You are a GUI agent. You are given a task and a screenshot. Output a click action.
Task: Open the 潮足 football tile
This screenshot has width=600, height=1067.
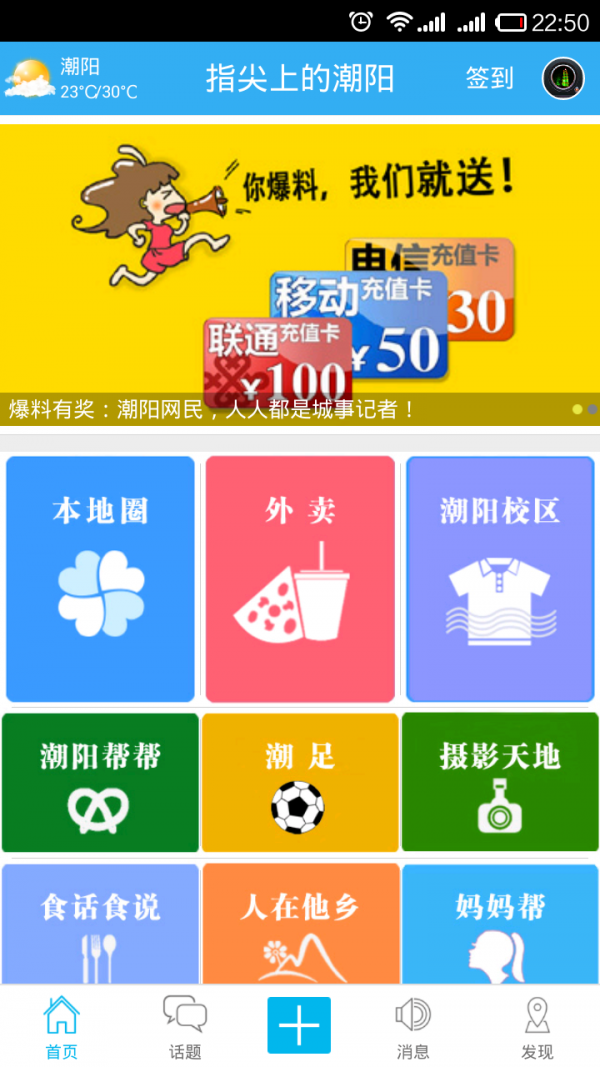tap(300, 782)
